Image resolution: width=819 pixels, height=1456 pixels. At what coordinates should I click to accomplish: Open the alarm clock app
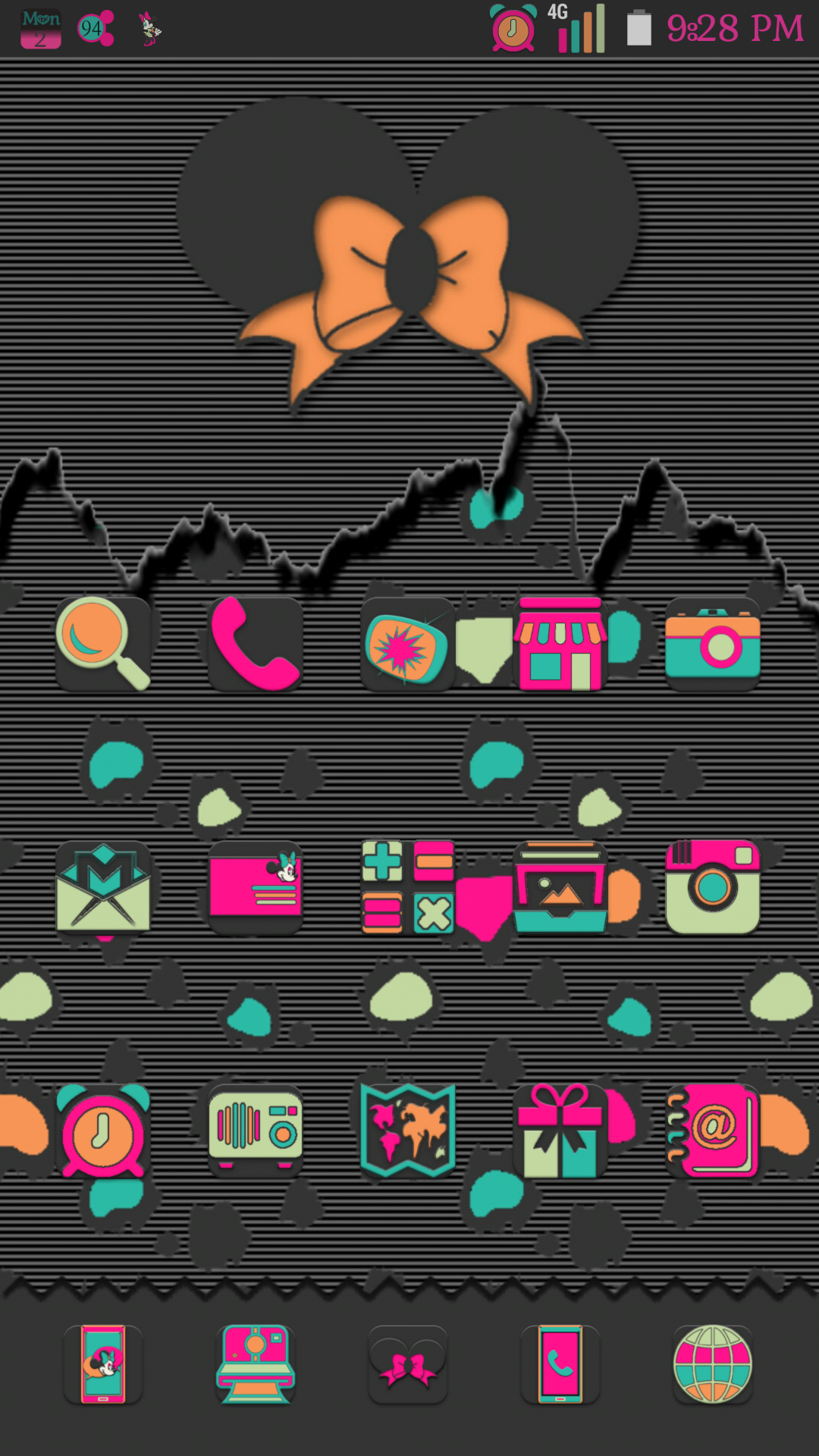coord(103,1131)
